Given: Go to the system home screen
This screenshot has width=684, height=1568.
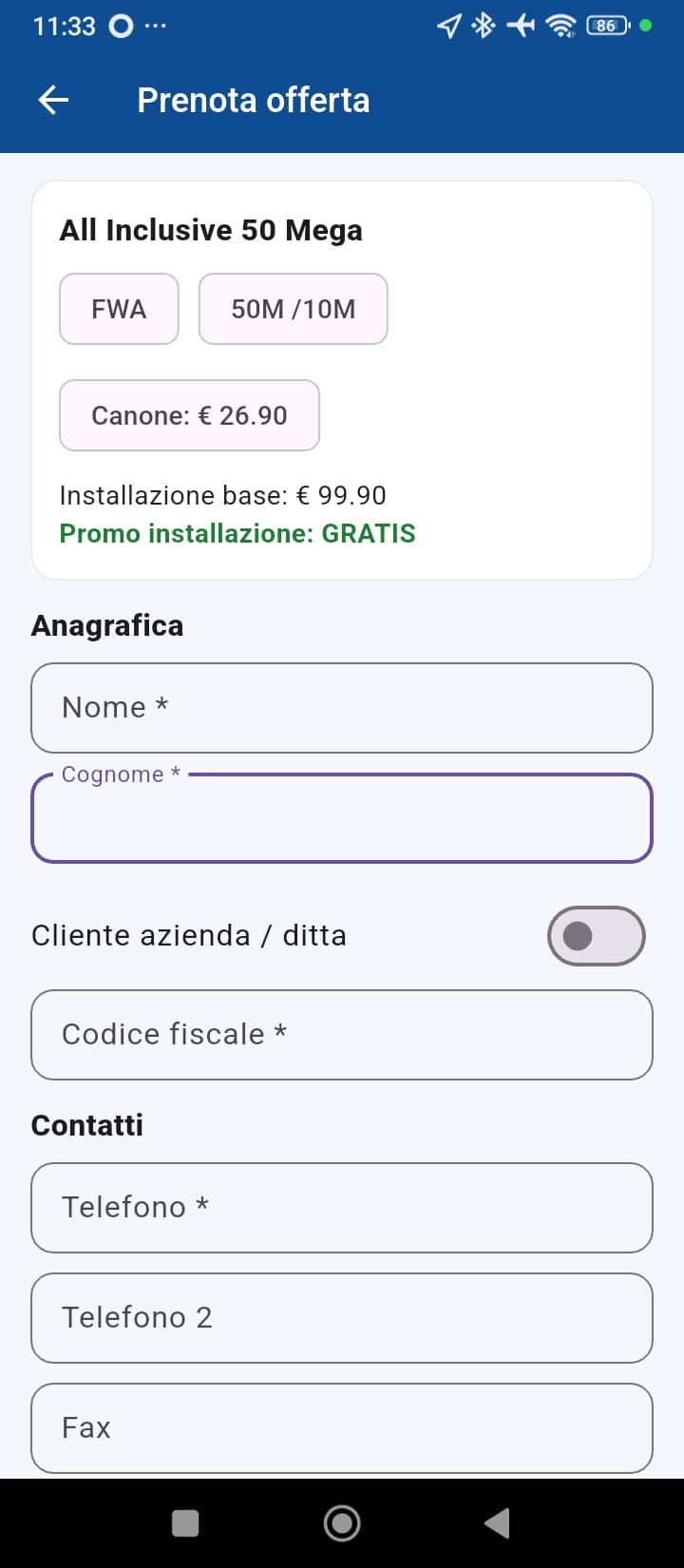Looking at the screenshot, I should (342, 1523).
